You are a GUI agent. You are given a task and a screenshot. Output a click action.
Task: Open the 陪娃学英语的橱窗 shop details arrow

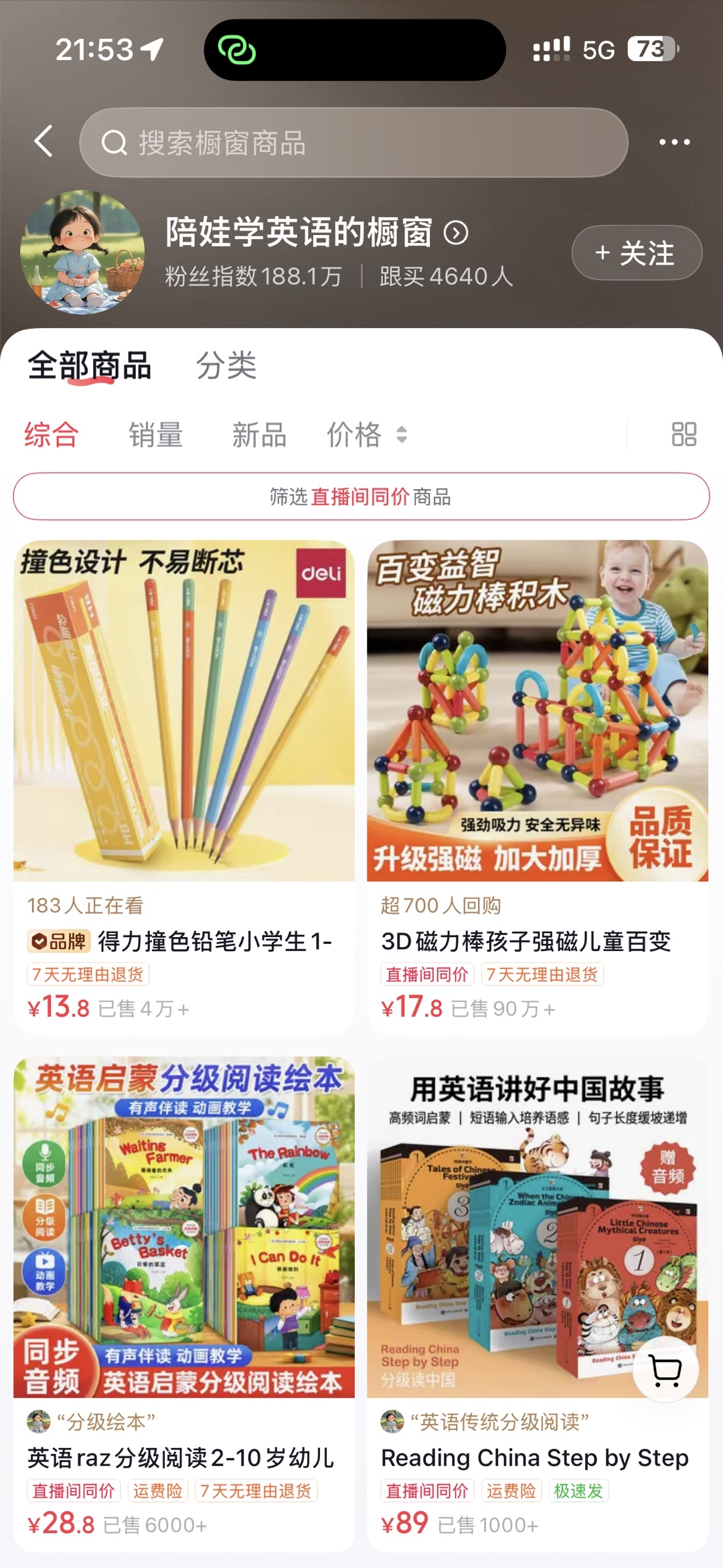click(x=456, y=233)
